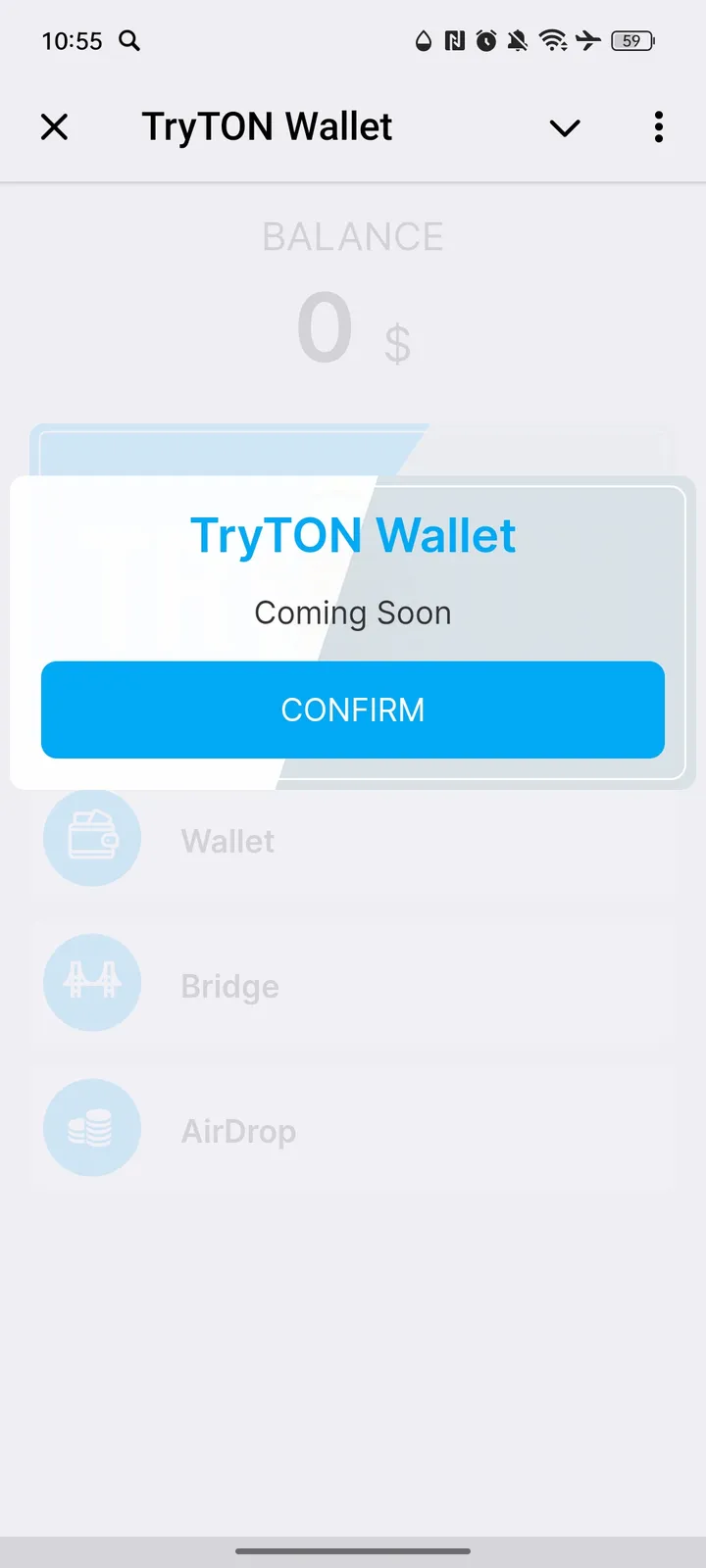The width and height of the screenshot is (706, 1568).
Task: Open the three-dot overflow menu
Action: pyautogui.click(x=658, y=127)
